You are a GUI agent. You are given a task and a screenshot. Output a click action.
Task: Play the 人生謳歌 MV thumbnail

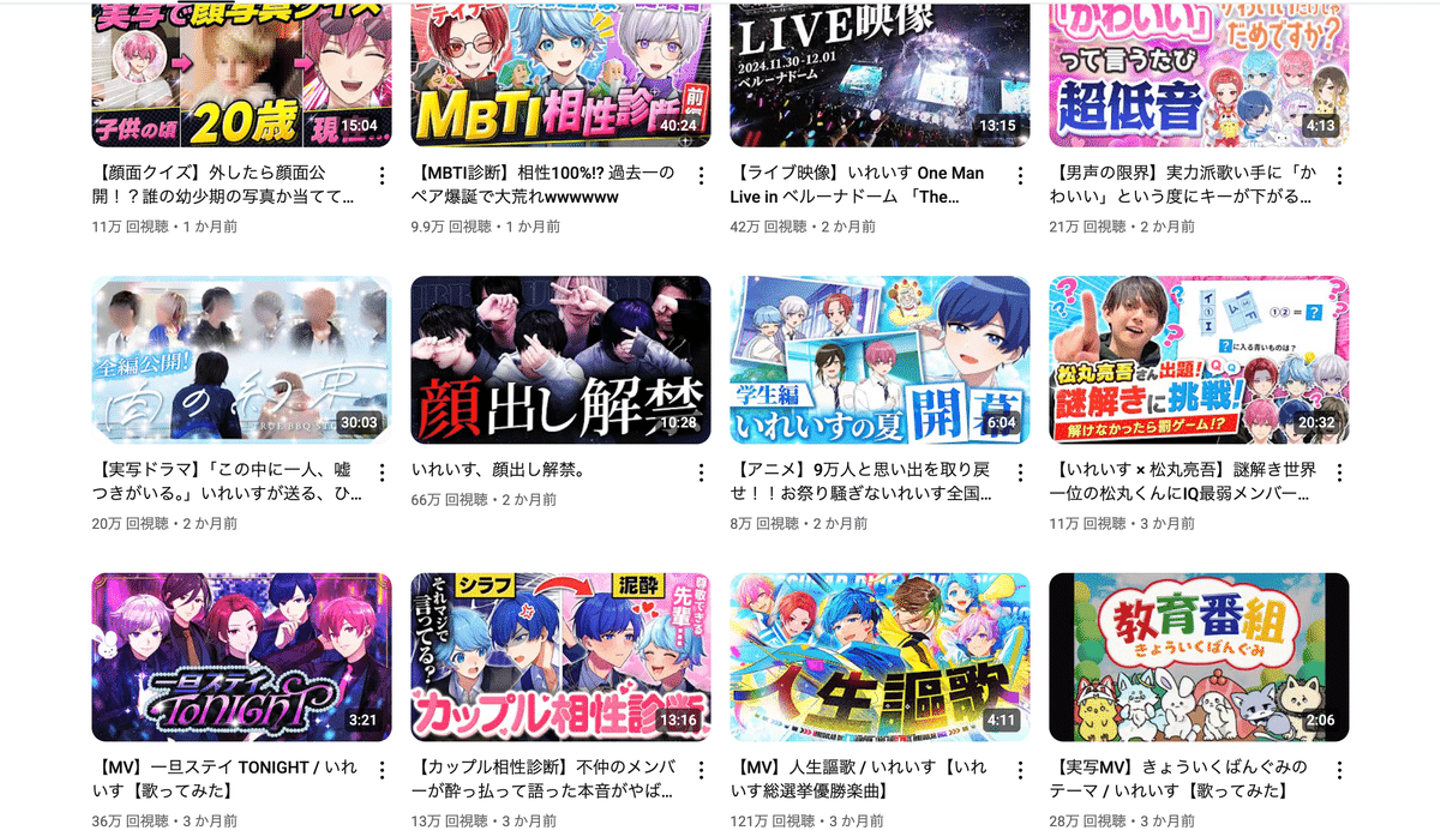point(879,657)
